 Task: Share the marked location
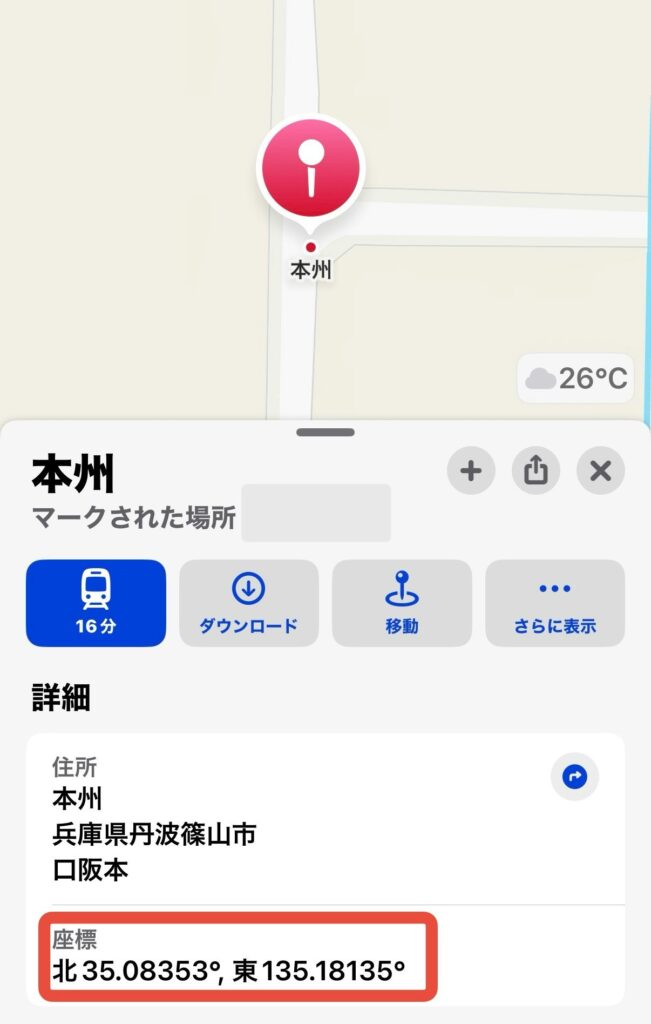[x=535, y=470]
